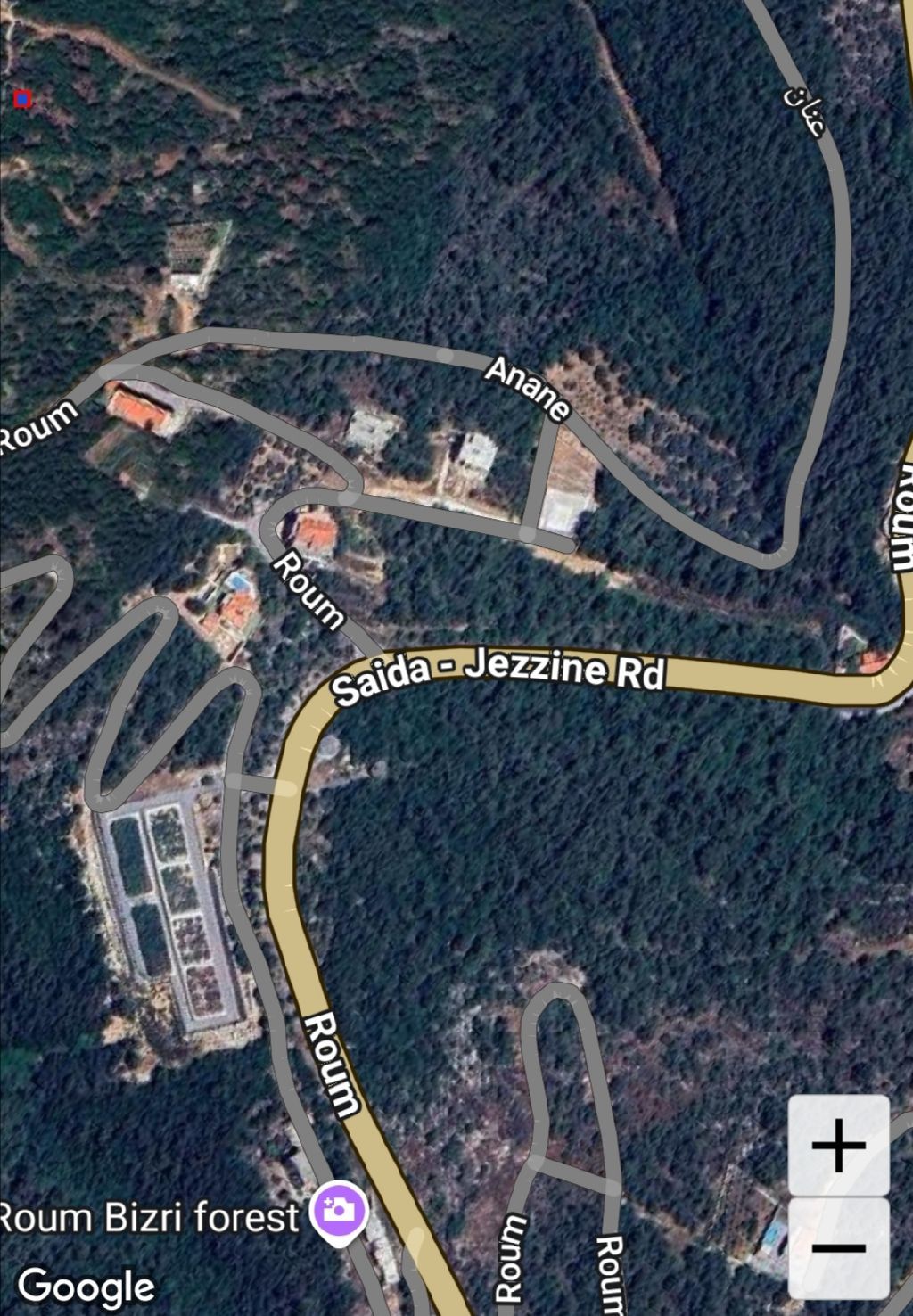Open the Roum Bizri forest photo marker
Image resolution: width=913 pixels, height=1316 pixels.
click(x=338, y=1211)
